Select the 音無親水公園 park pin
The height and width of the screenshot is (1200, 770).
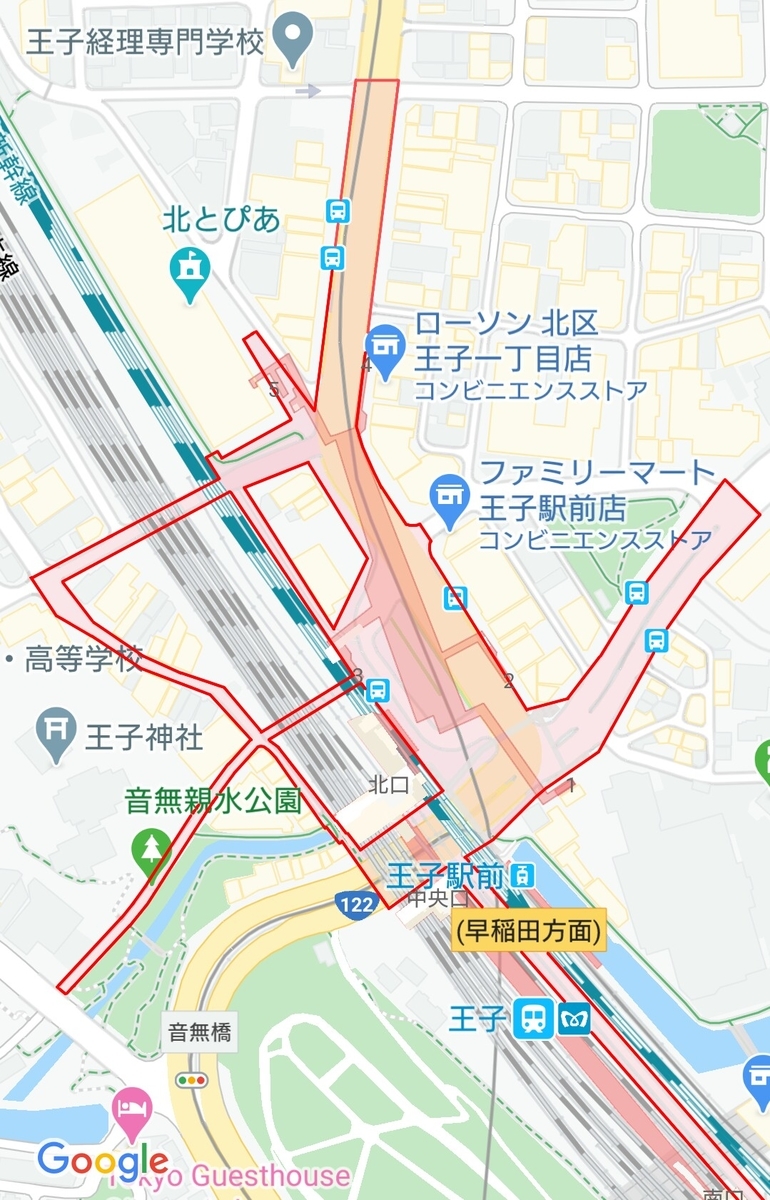click(151, 851)
